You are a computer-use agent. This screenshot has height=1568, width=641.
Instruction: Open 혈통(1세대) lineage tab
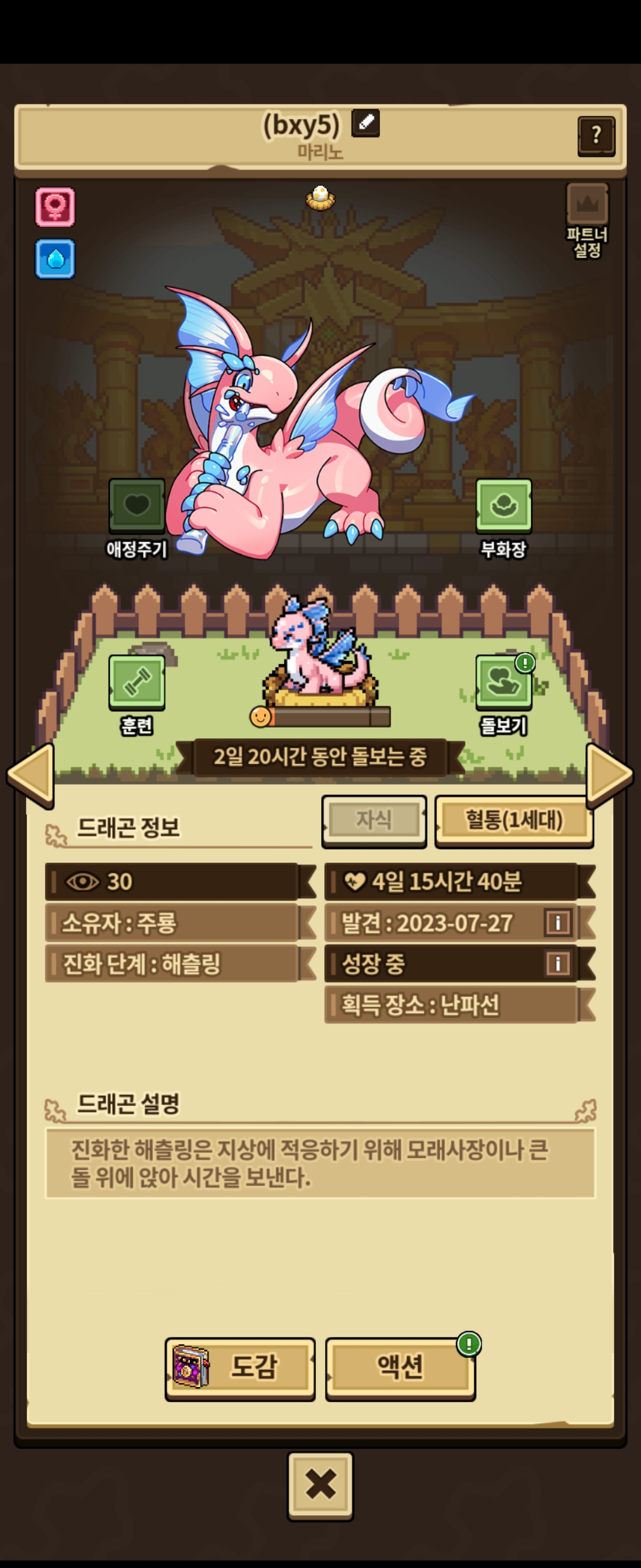point(514,819)
